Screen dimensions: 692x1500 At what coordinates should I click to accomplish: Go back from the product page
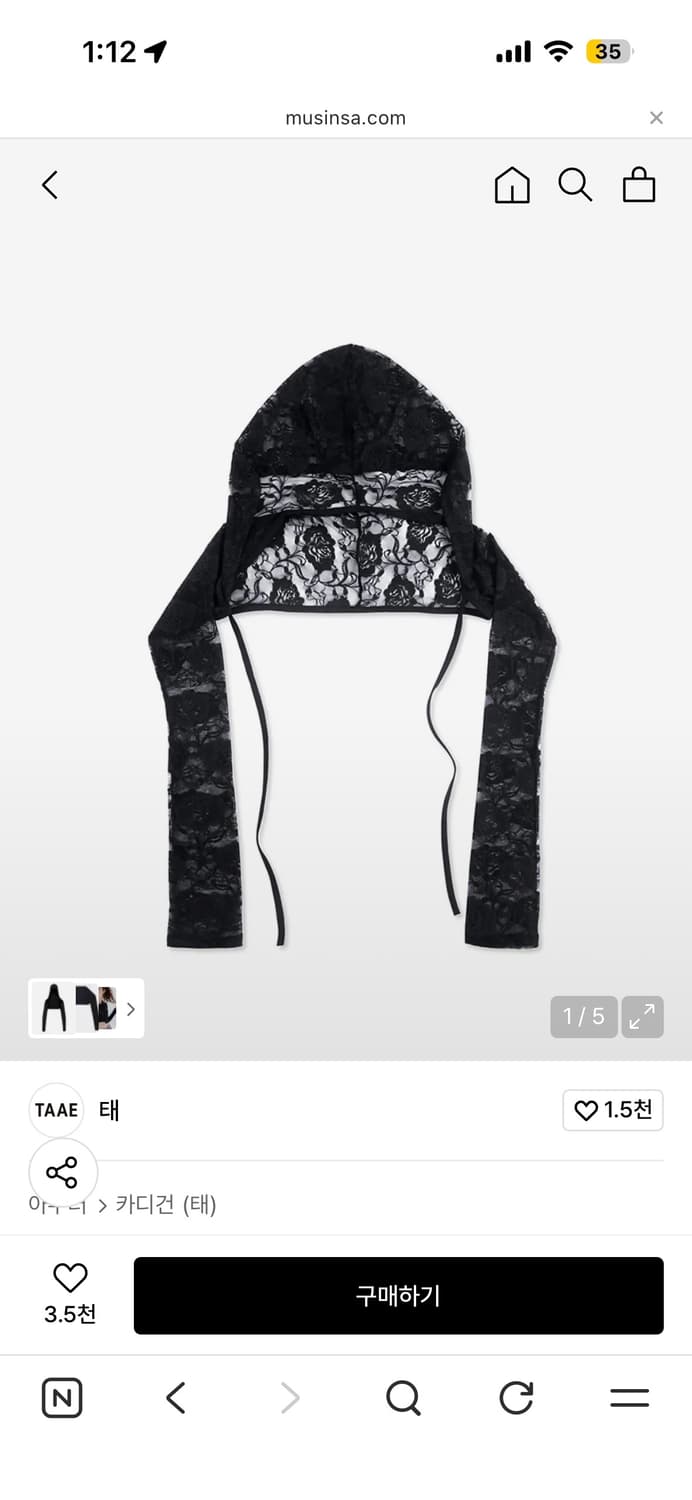pos(50,185)
